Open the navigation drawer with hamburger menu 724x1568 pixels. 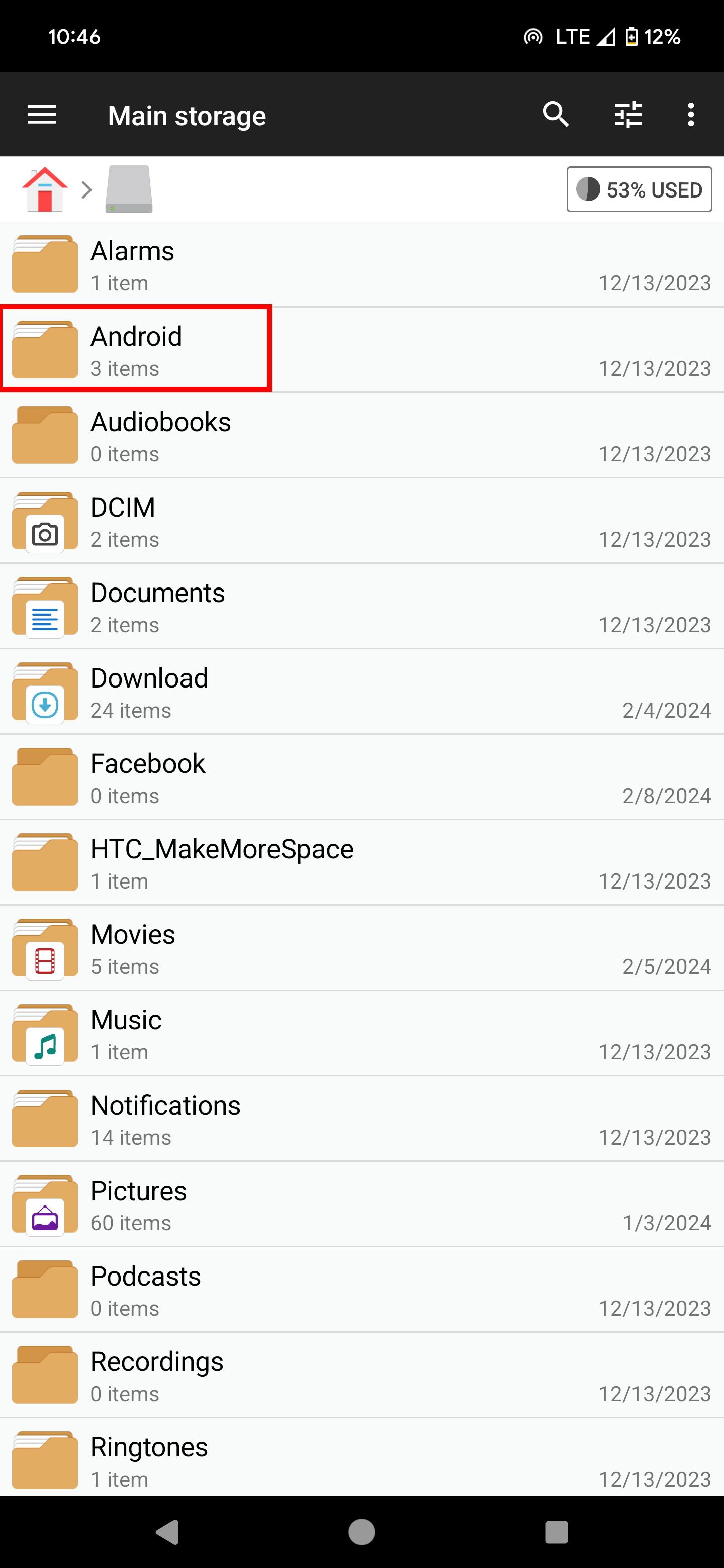point(41,115)
